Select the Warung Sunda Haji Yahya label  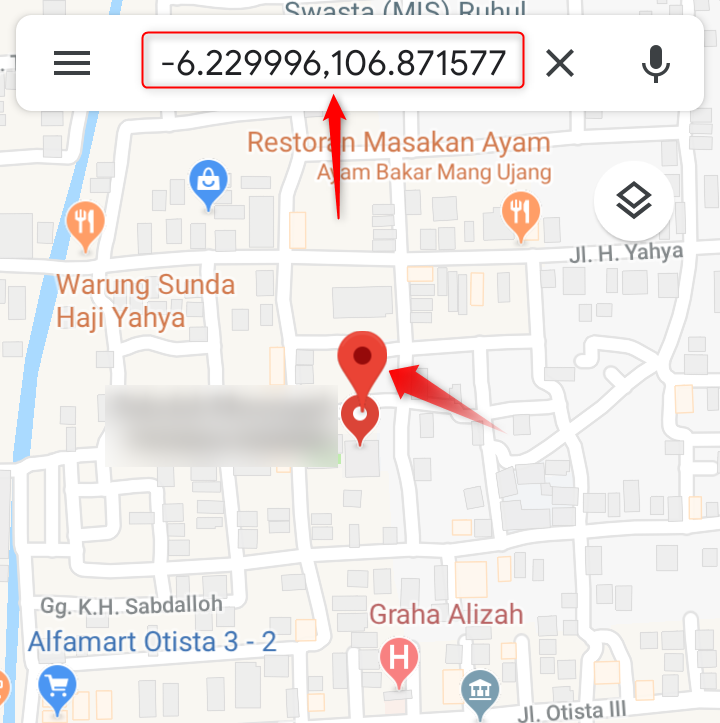(x=146, y=298)
